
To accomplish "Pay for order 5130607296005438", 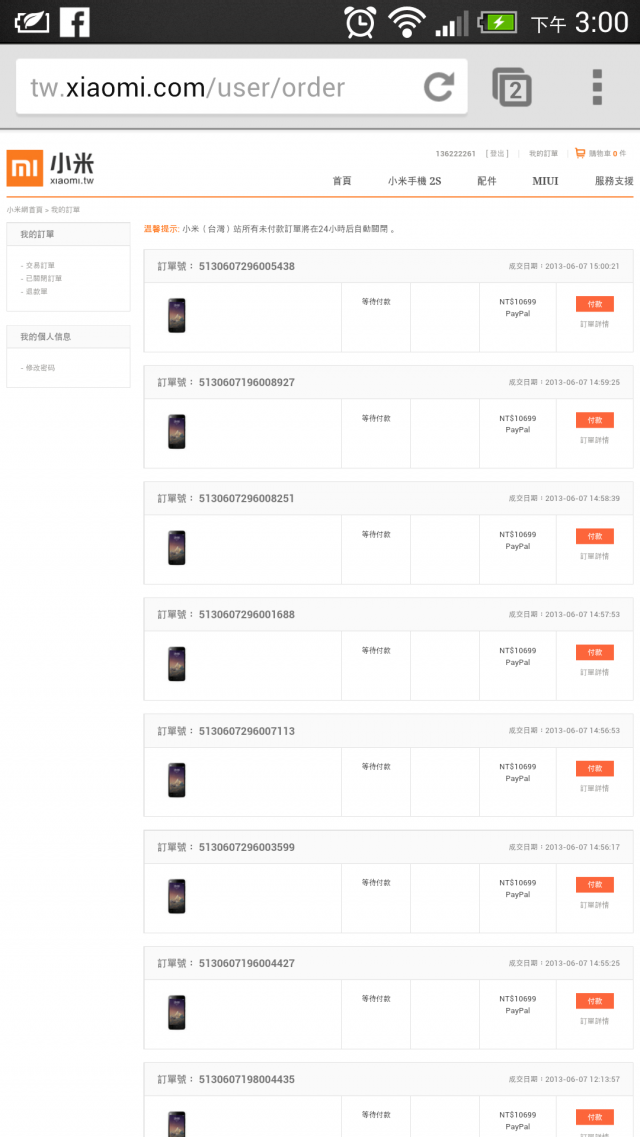I will pyautogui.click(x=595, y=304).
